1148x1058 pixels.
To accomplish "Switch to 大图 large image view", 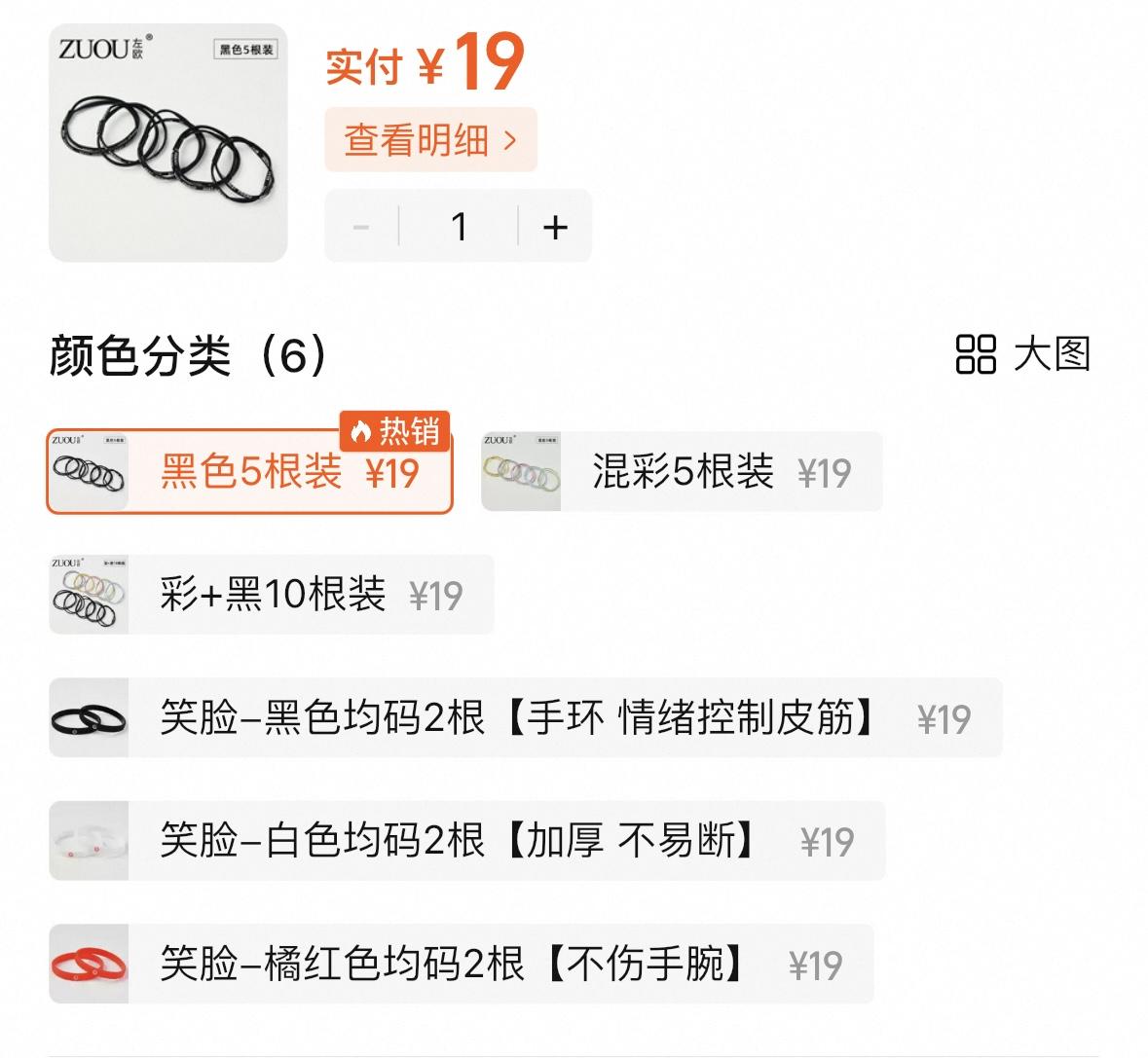I will tap(1023, 354).
